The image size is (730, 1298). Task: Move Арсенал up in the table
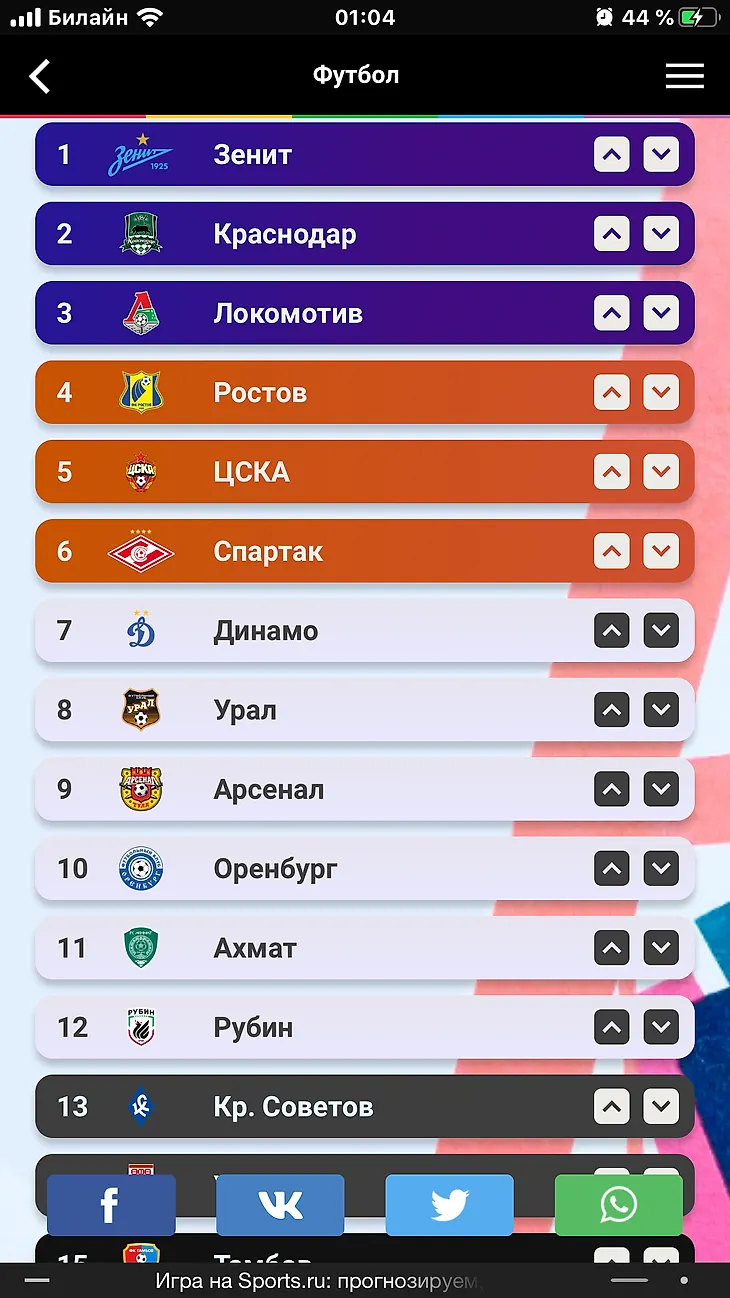pos(612,789)
